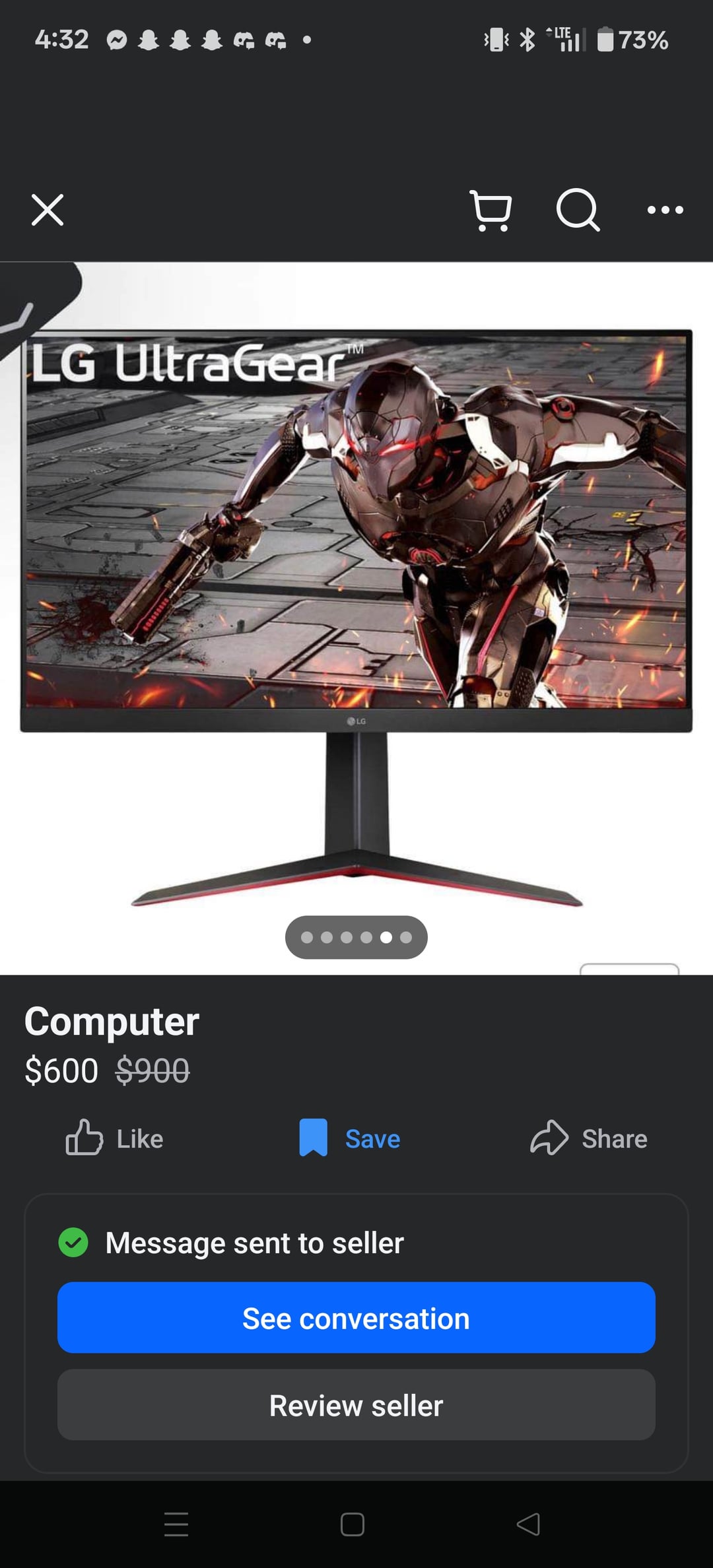The height and width of the screenshot is (1568, 713).
Task: Go back using system navigation button
Action: coord(528,1524)
